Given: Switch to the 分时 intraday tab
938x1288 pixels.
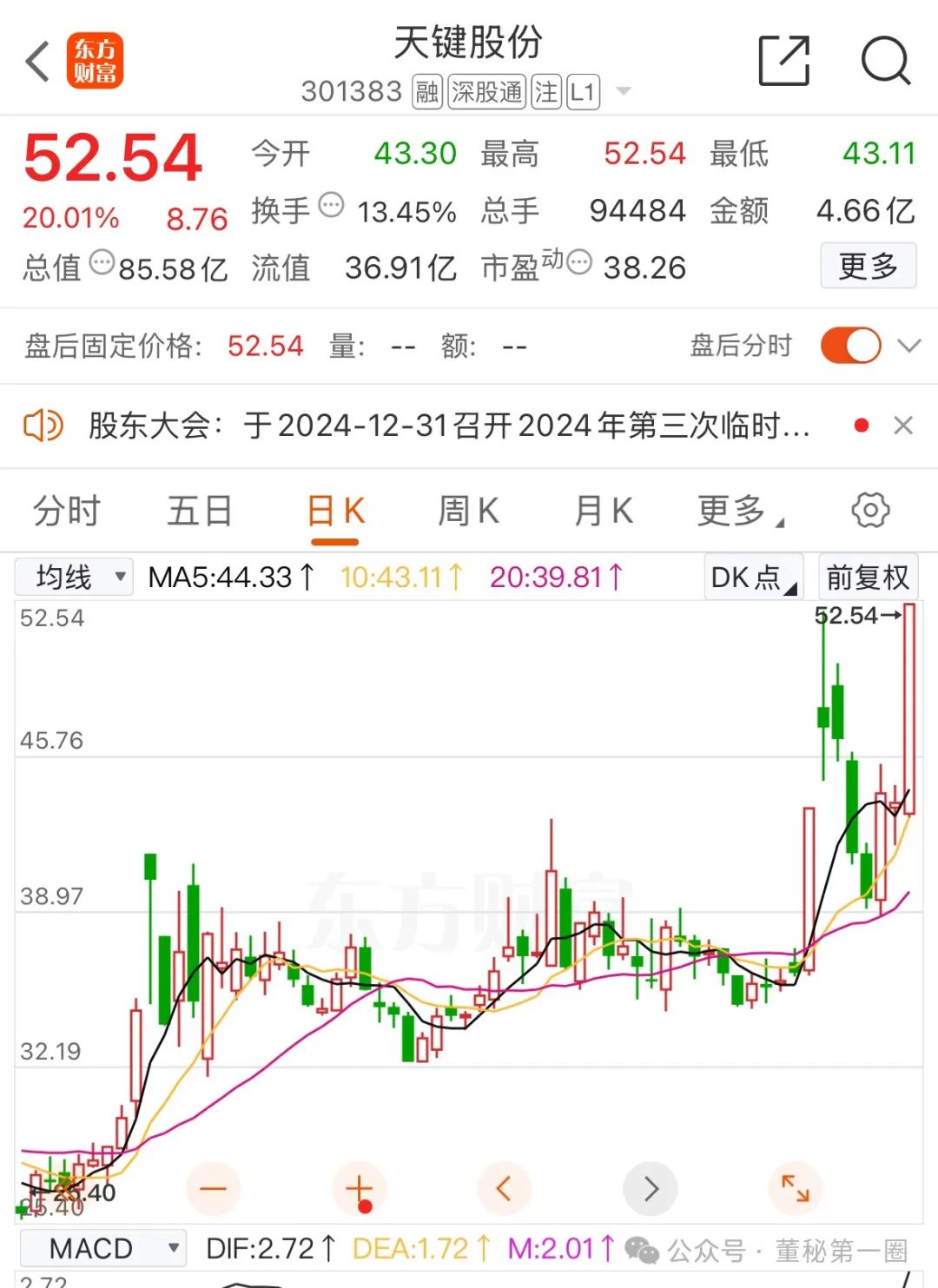Looking at the screenshot, I should (65, 511).
